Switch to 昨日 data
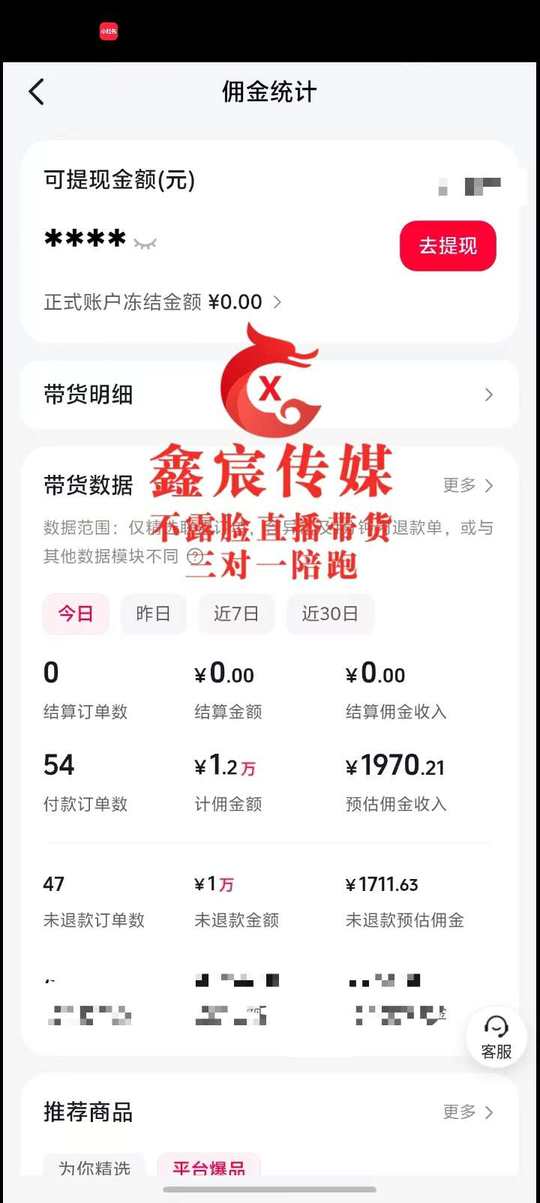Screen dimensions: 540x1203 point(153,614)
